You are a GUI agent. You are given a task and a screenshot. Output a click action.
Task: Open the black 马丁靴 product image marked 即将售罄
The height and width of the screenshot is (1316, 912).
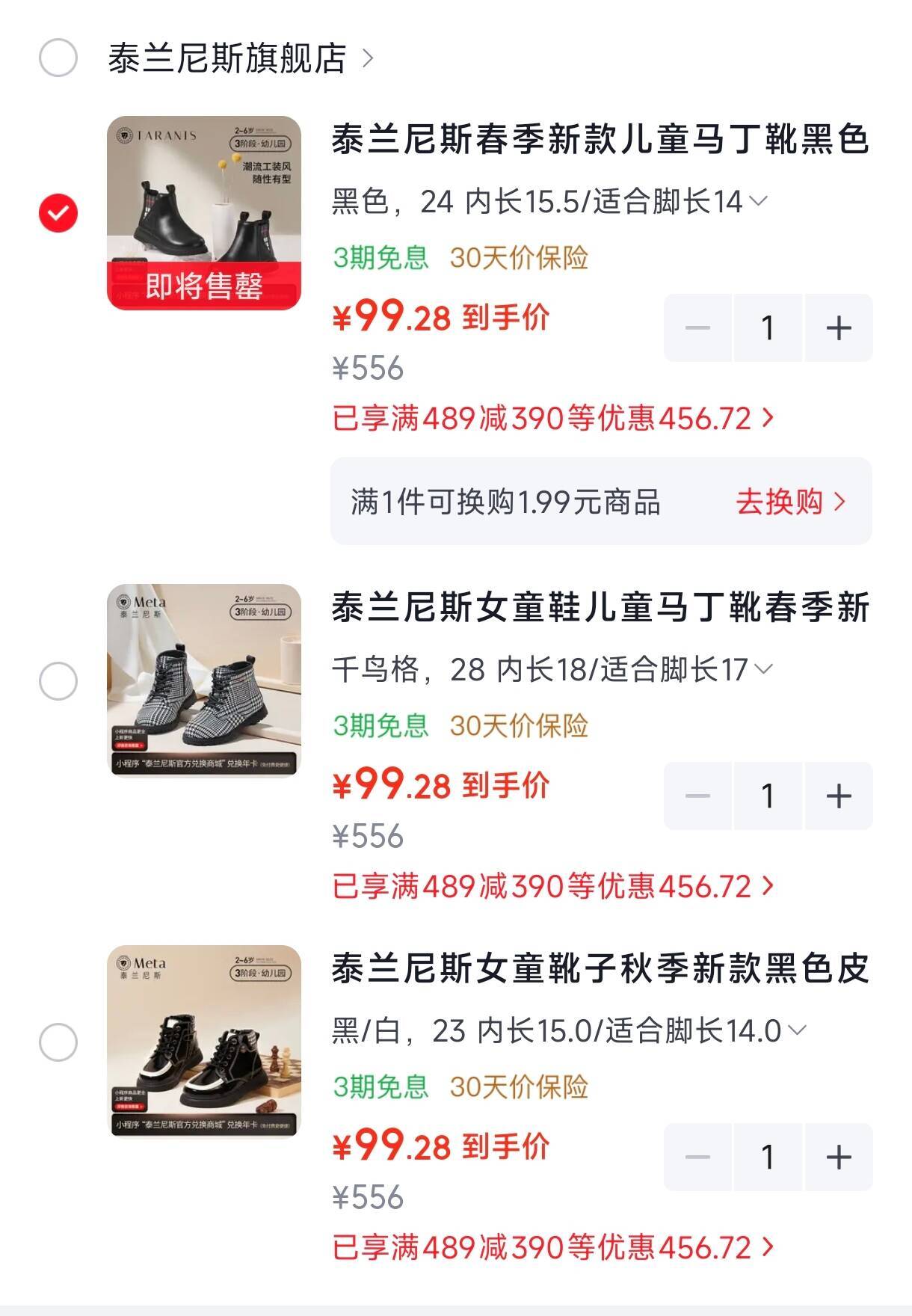[204, 213]
